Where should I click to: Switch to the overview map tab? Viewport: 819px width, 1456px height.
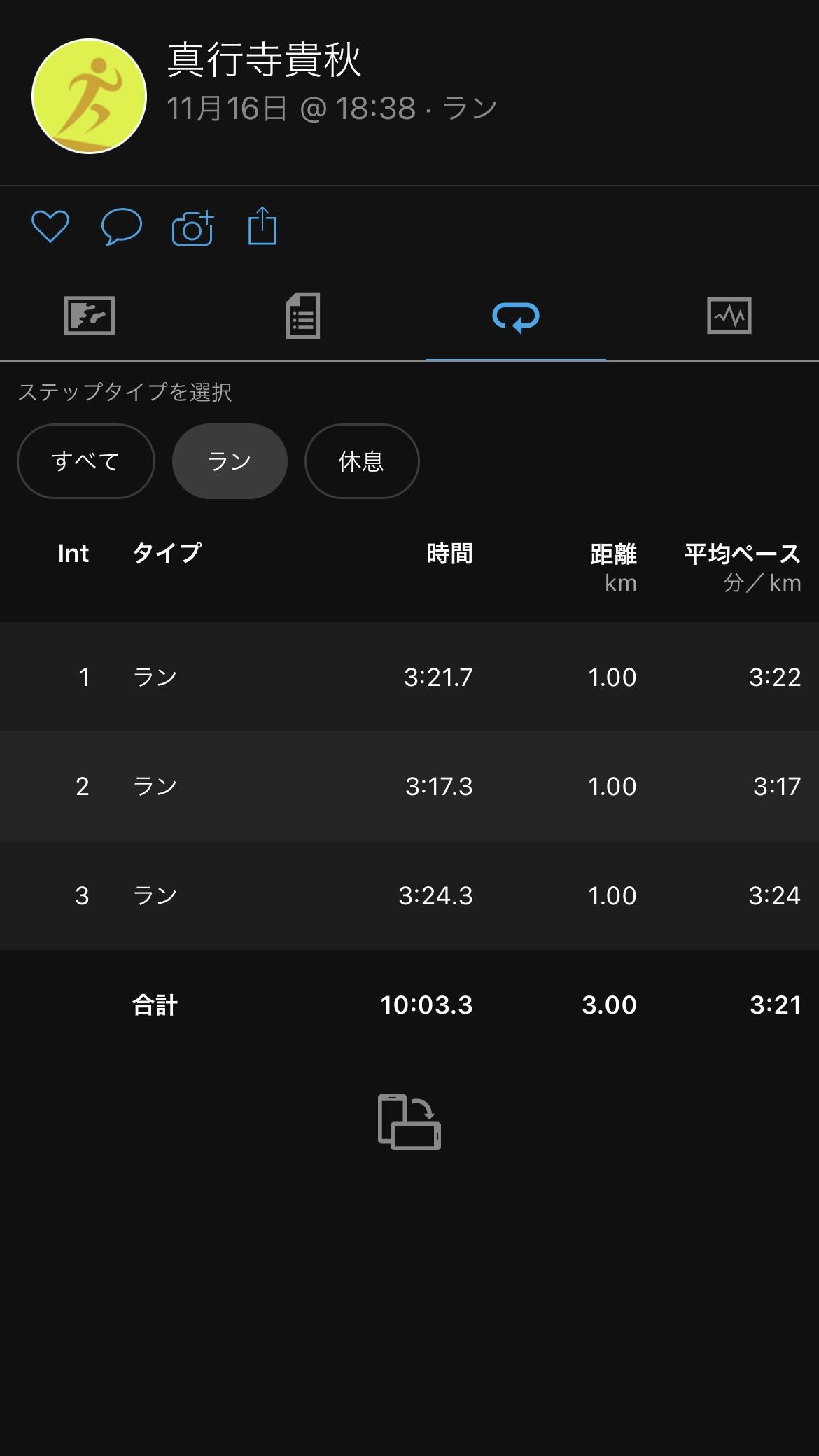(x=90, y=316)
